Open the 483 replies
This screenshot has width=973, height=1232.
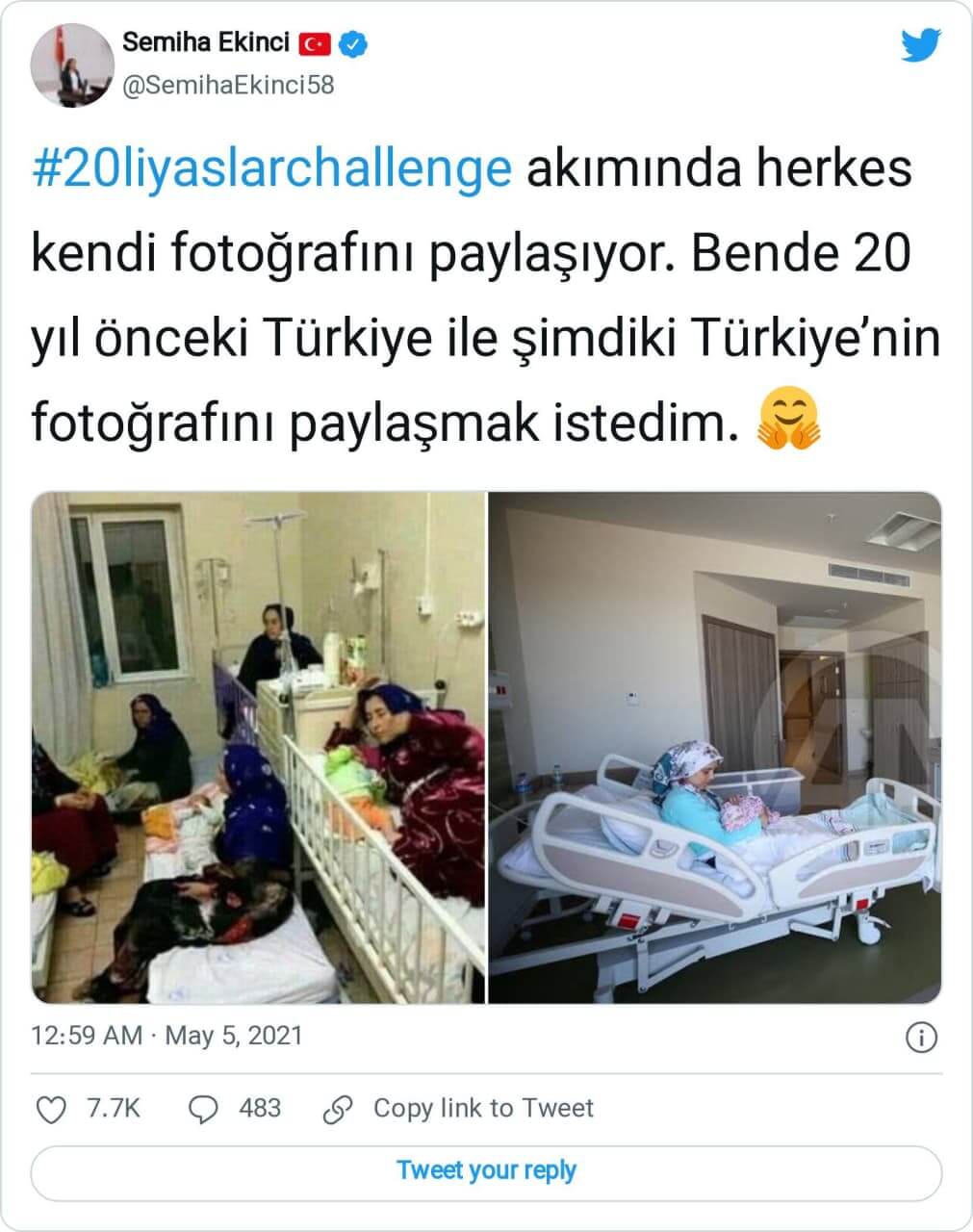[204, 1109]
